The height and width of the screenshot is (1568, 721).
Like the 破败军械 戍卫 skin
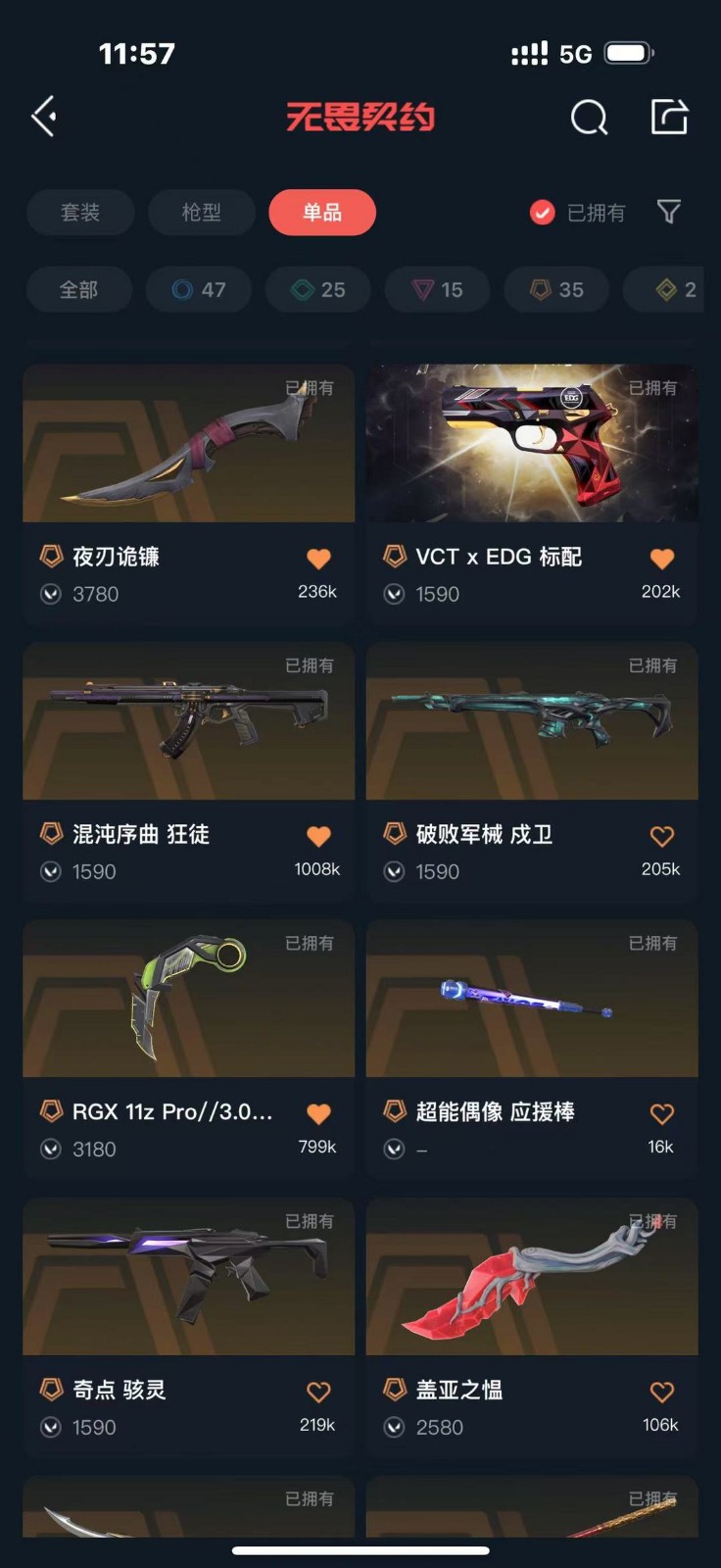pos(662,836)
